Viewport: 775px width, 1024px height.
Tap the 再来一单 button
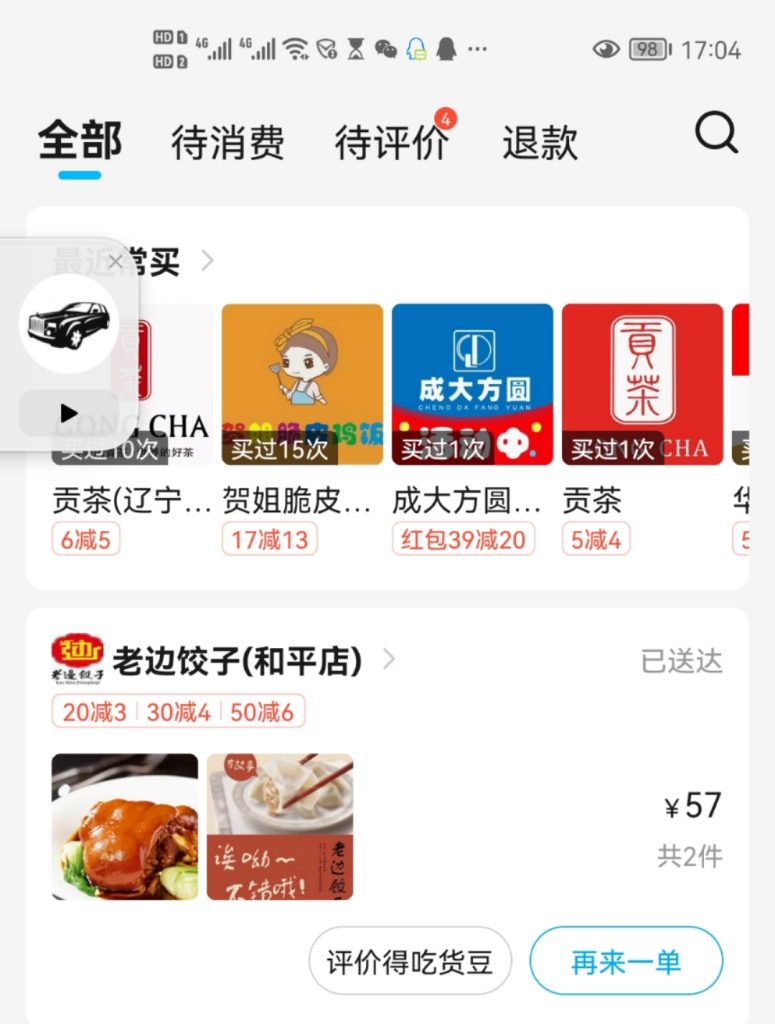(624, 958)
